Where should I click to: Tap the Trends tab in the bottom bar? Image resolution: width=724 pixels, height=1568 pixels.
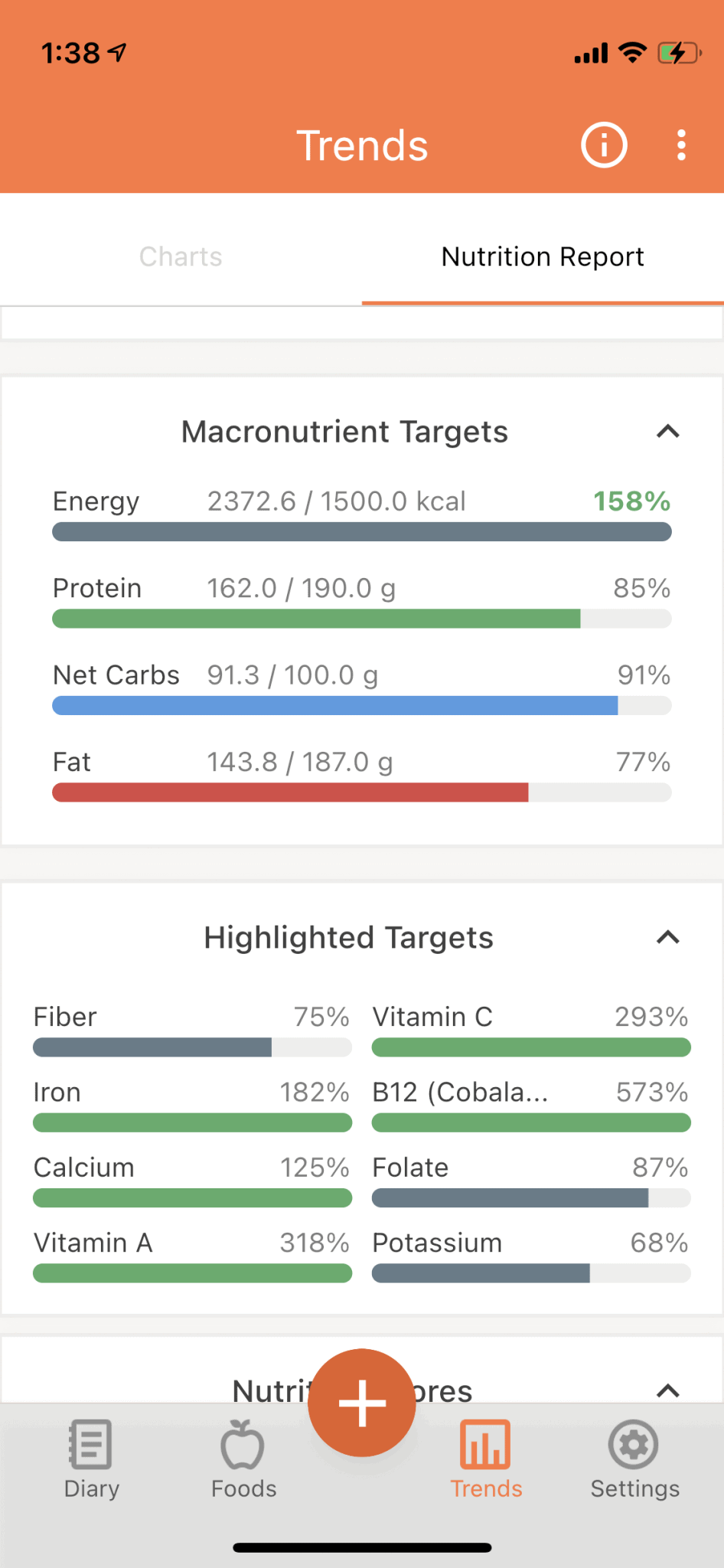point(486,1460)
